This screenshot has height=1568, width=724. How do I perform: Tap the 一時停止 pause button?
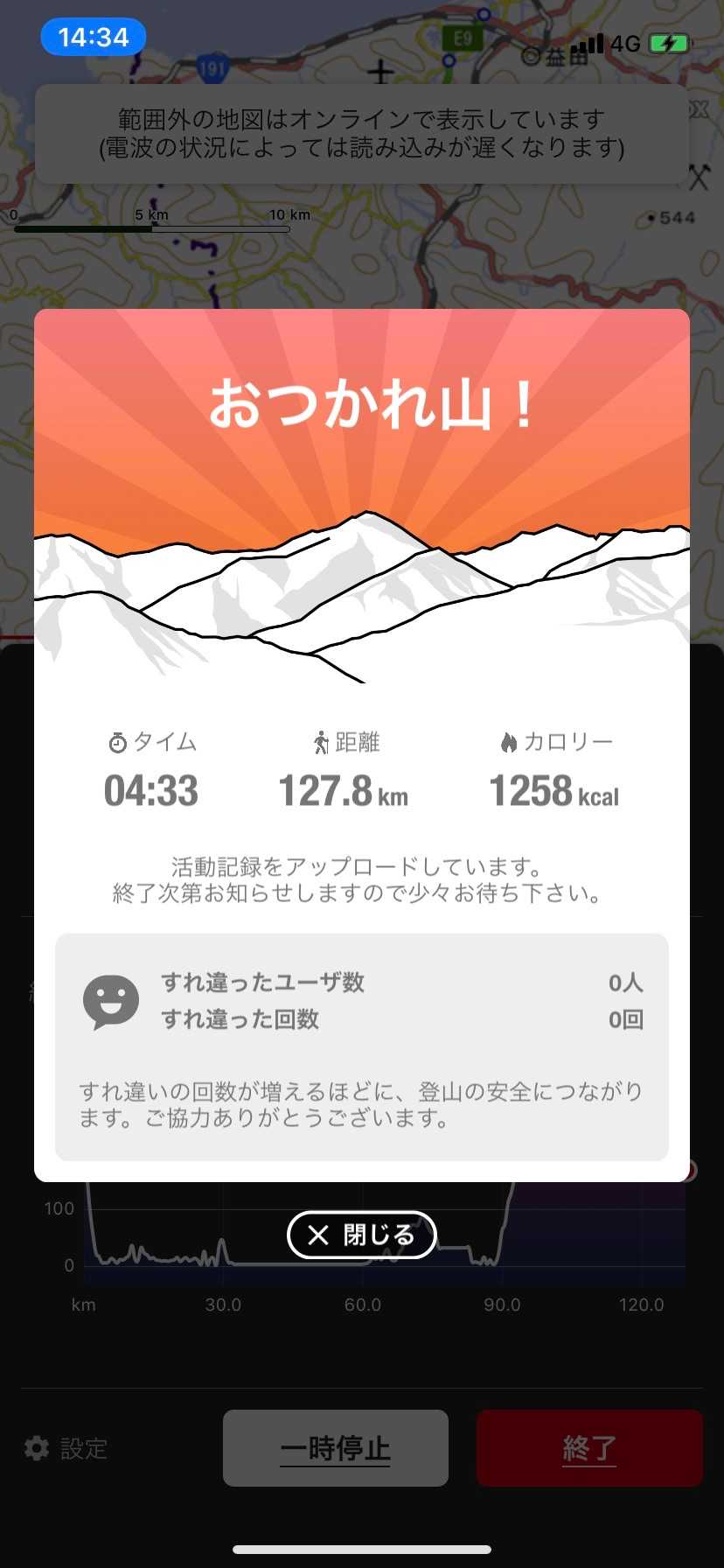coord(336,1448)
